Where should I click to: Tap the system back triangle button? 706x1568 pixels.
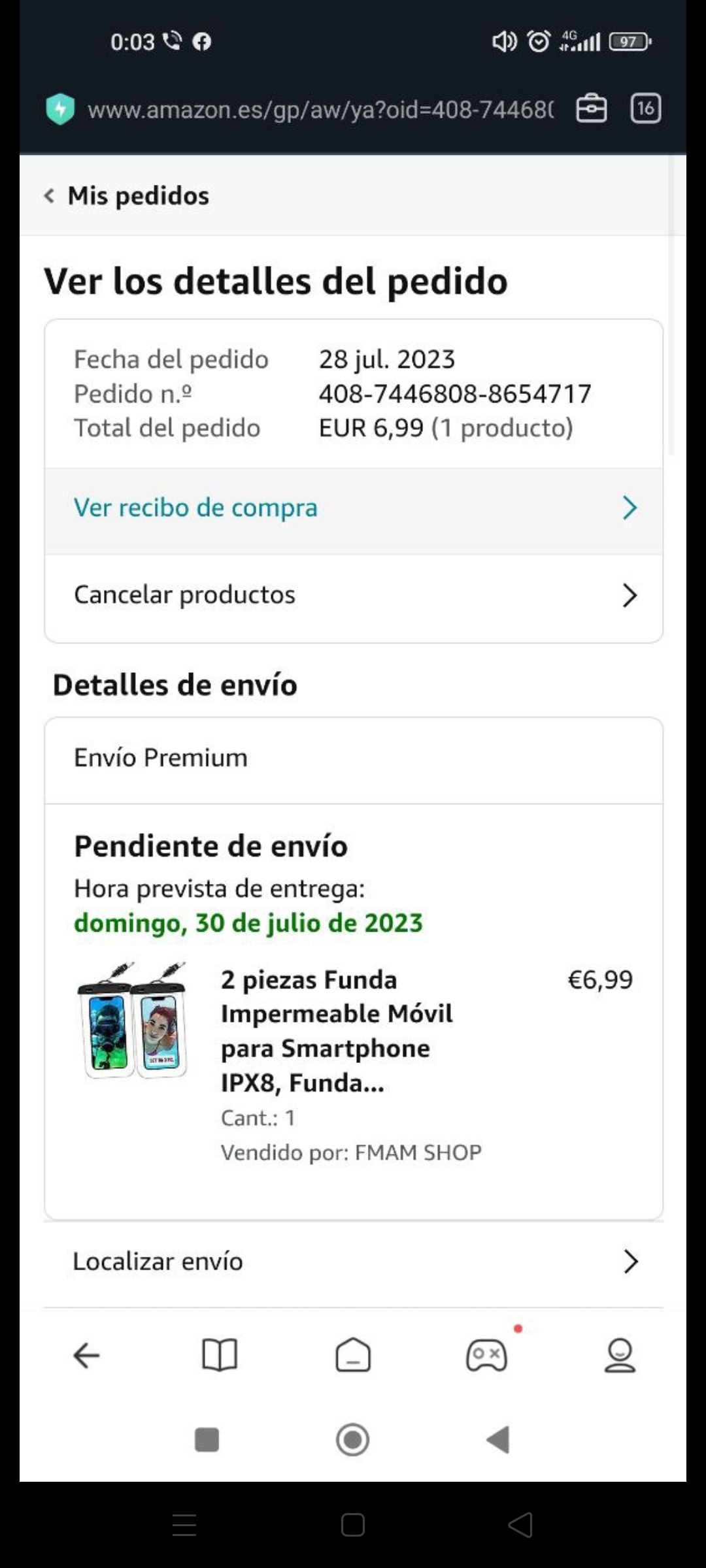499,1439
